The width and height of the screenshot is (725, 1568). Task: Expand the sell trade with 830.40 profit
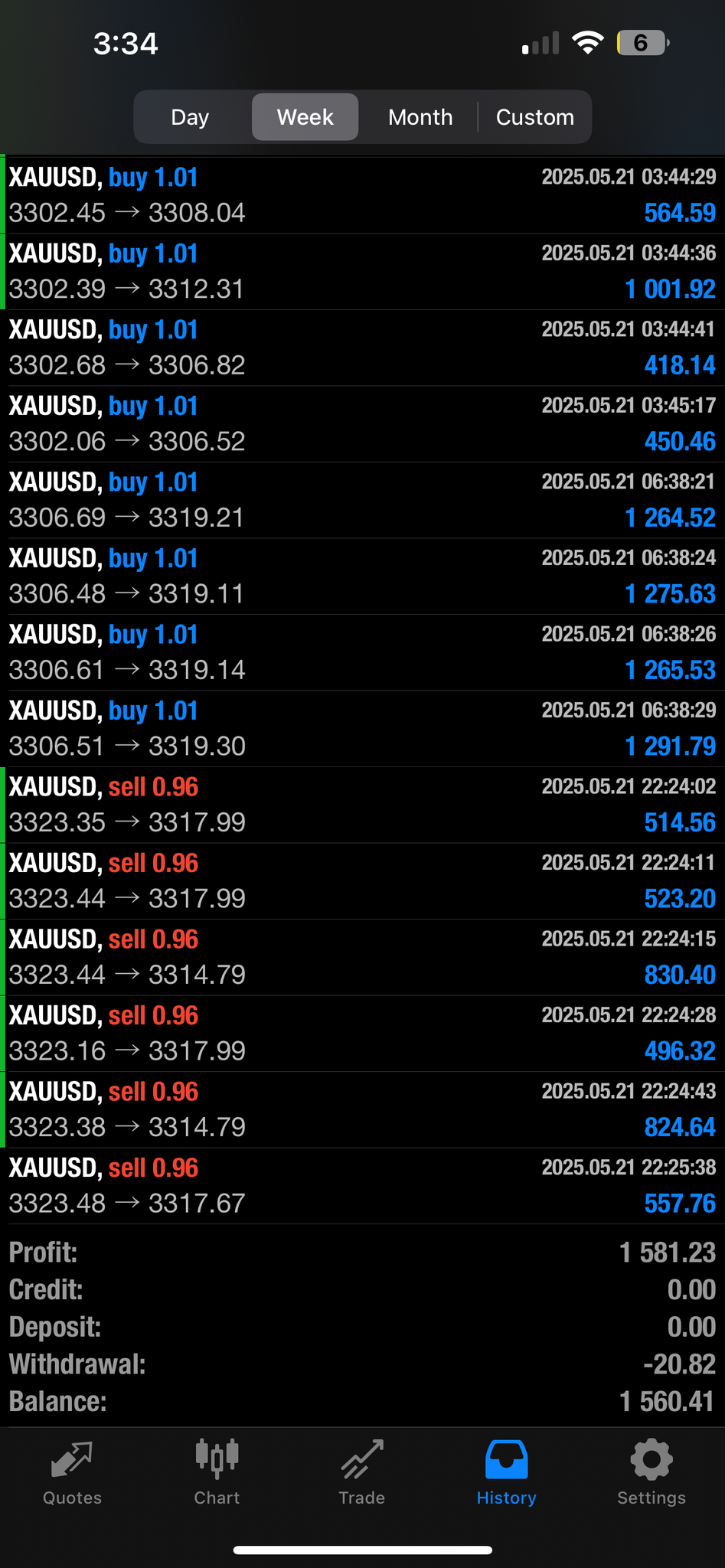[362, 957]
